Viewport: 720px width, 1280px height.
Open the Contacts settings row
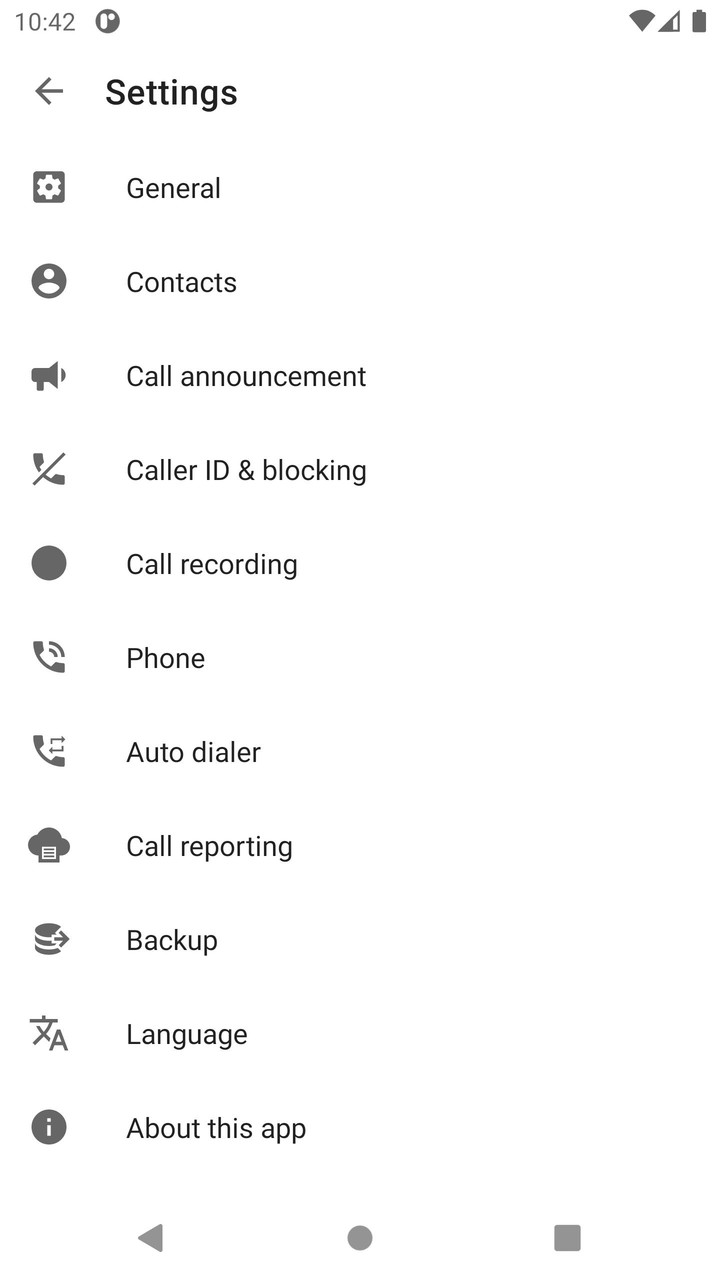pyautogui.click(x=181, y=282)
